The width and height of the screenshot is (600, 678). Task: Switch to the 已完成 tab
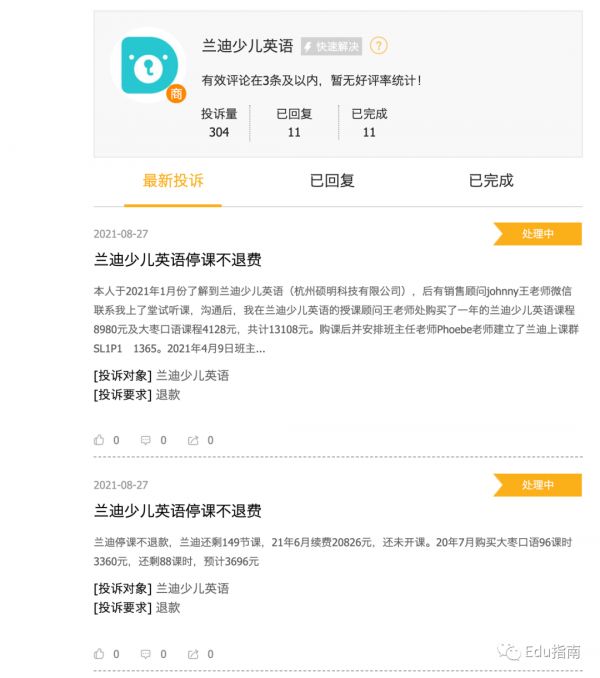491,181
